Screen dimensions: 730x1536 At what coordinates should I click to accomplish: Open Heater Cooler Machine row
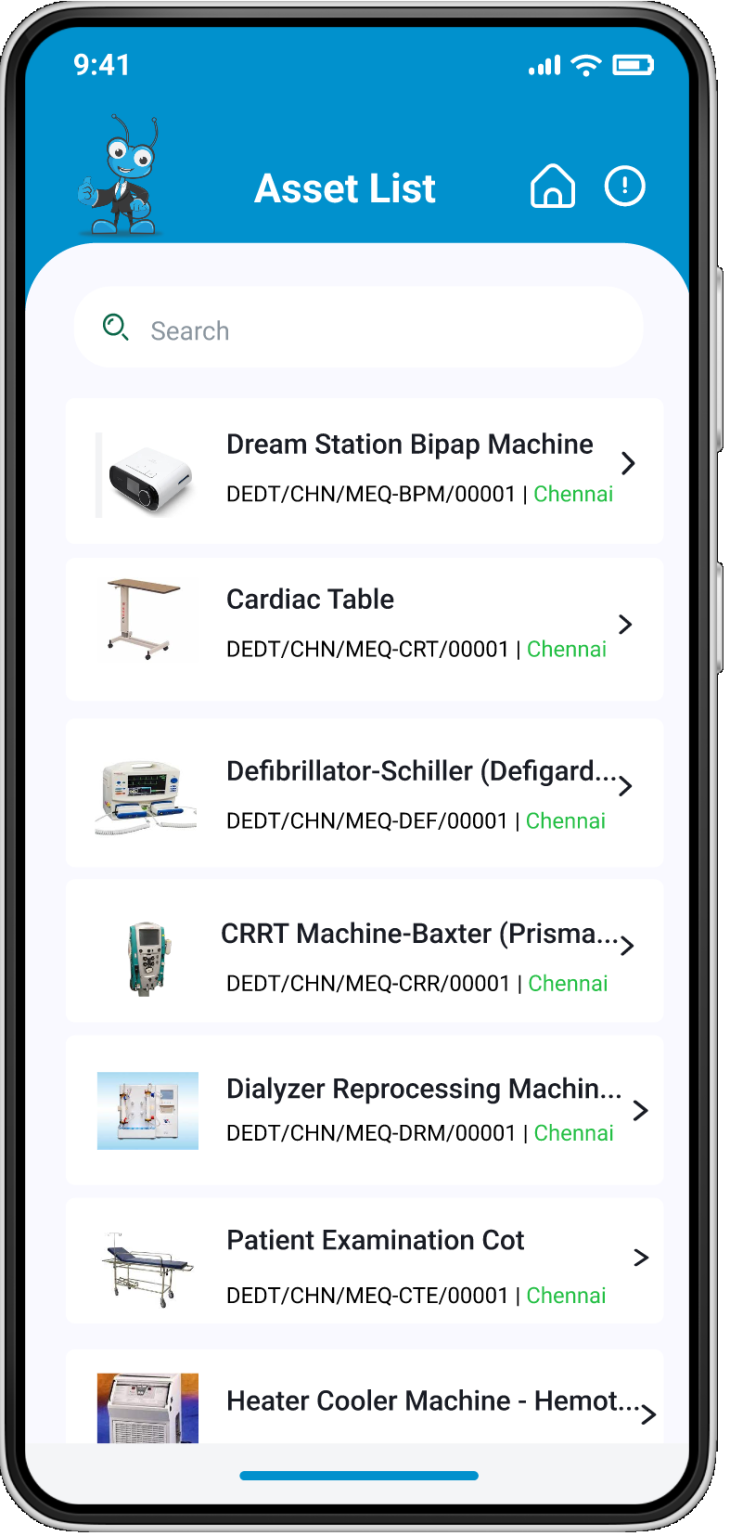(x=364, y=1402)
